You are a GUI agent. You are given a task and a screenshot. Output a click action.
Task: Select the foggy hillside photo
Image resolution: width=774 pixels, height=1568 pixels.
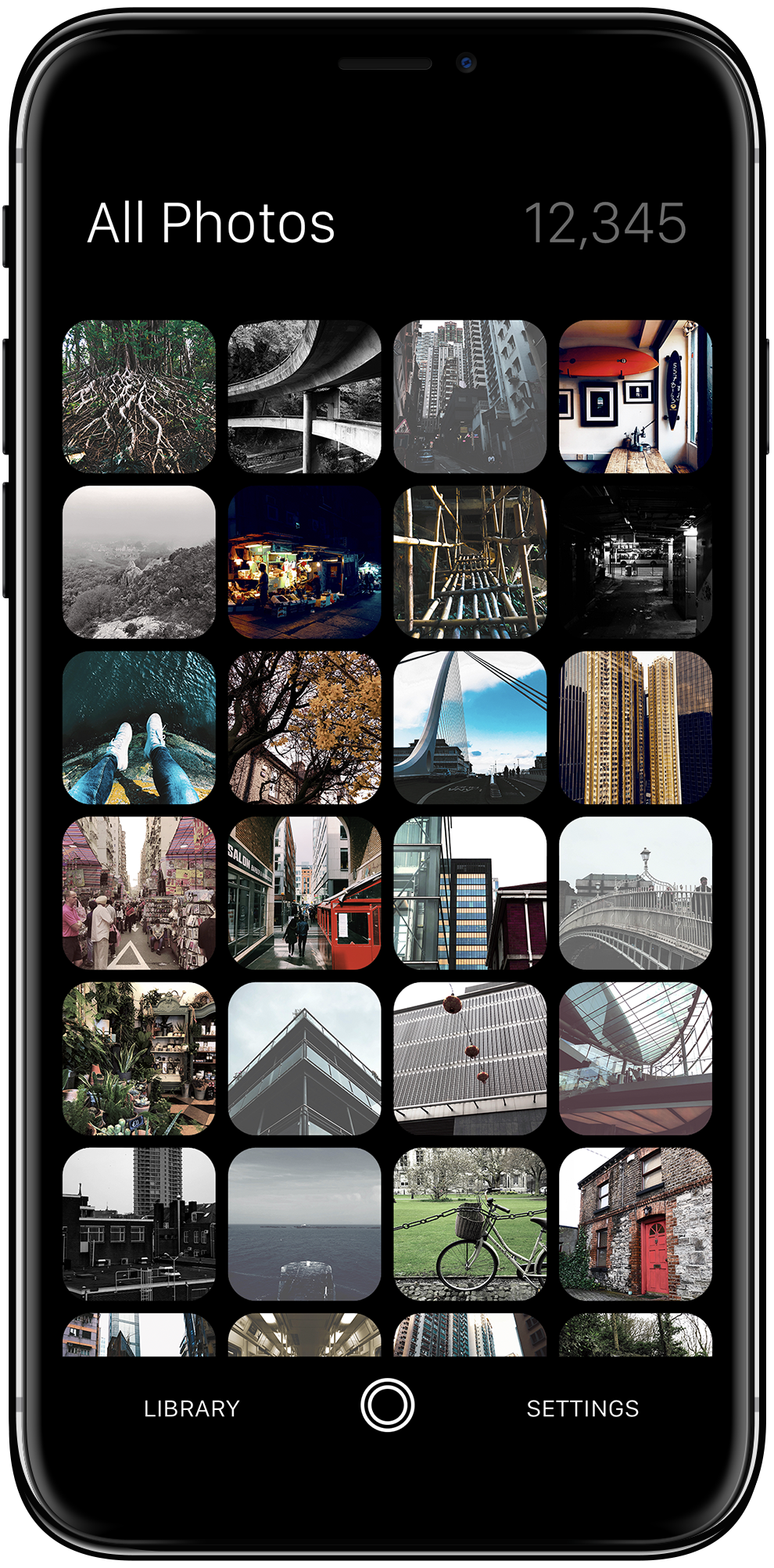tap(139, 562)
